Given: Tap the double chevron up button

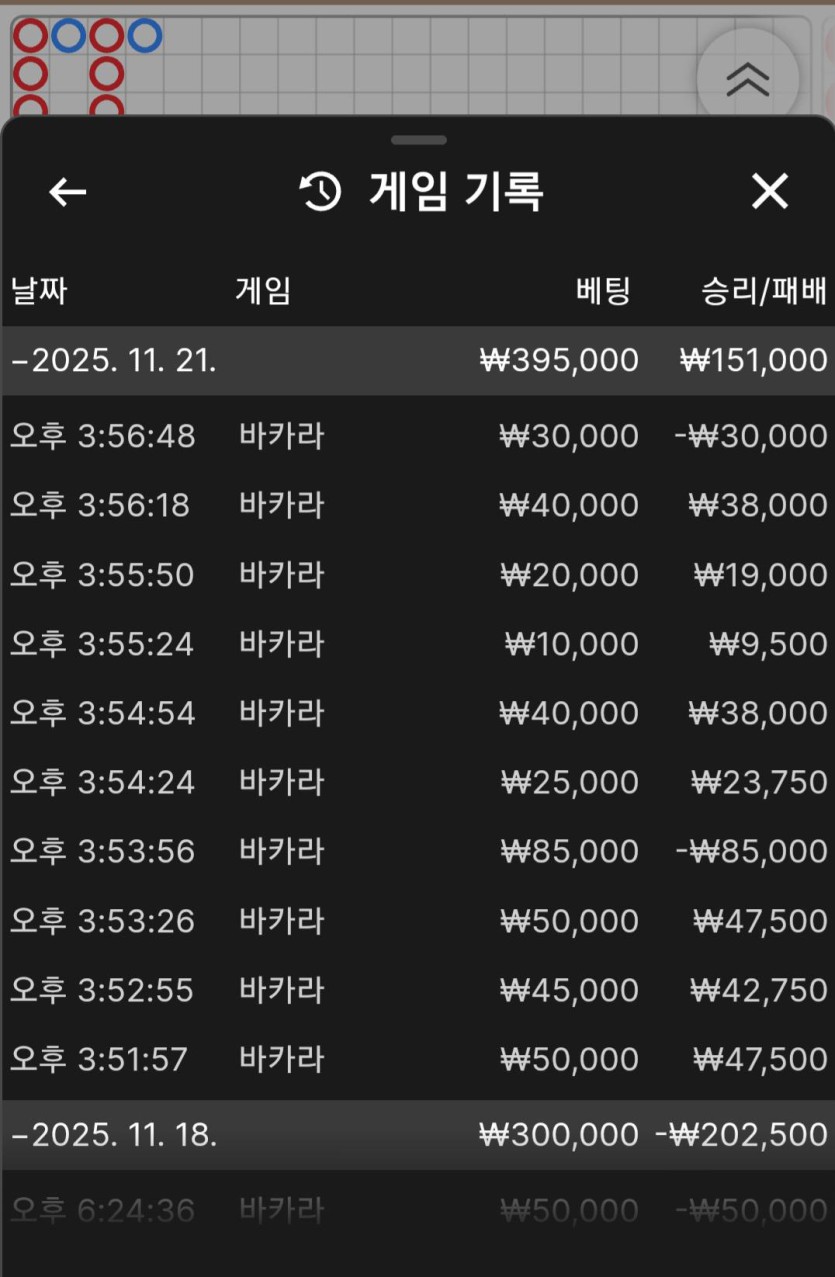Looking at the screenshot, I should point(747,79).
